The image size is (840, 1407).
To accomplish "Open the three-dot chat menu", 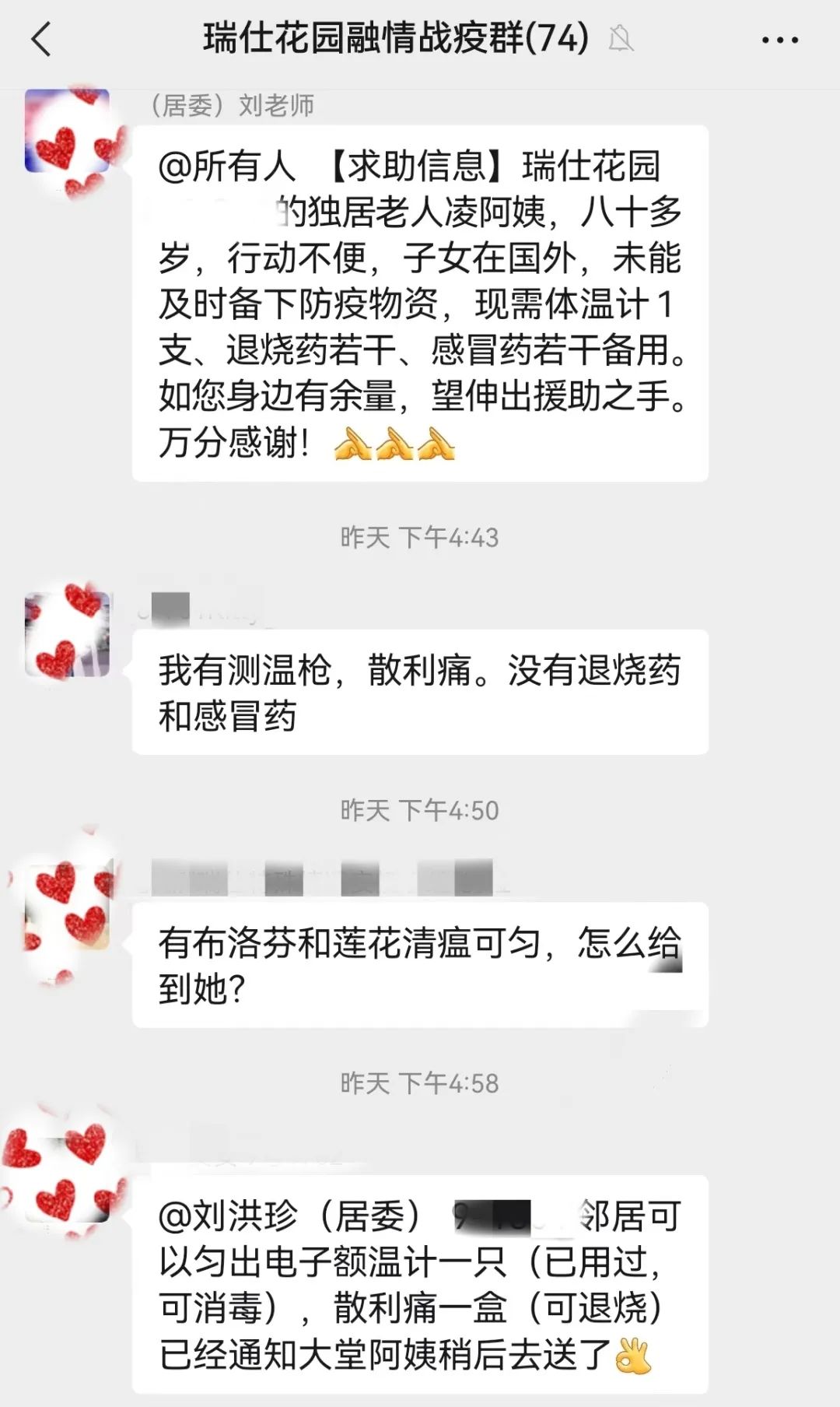I will pyautogui.click(x=779, y=39).
